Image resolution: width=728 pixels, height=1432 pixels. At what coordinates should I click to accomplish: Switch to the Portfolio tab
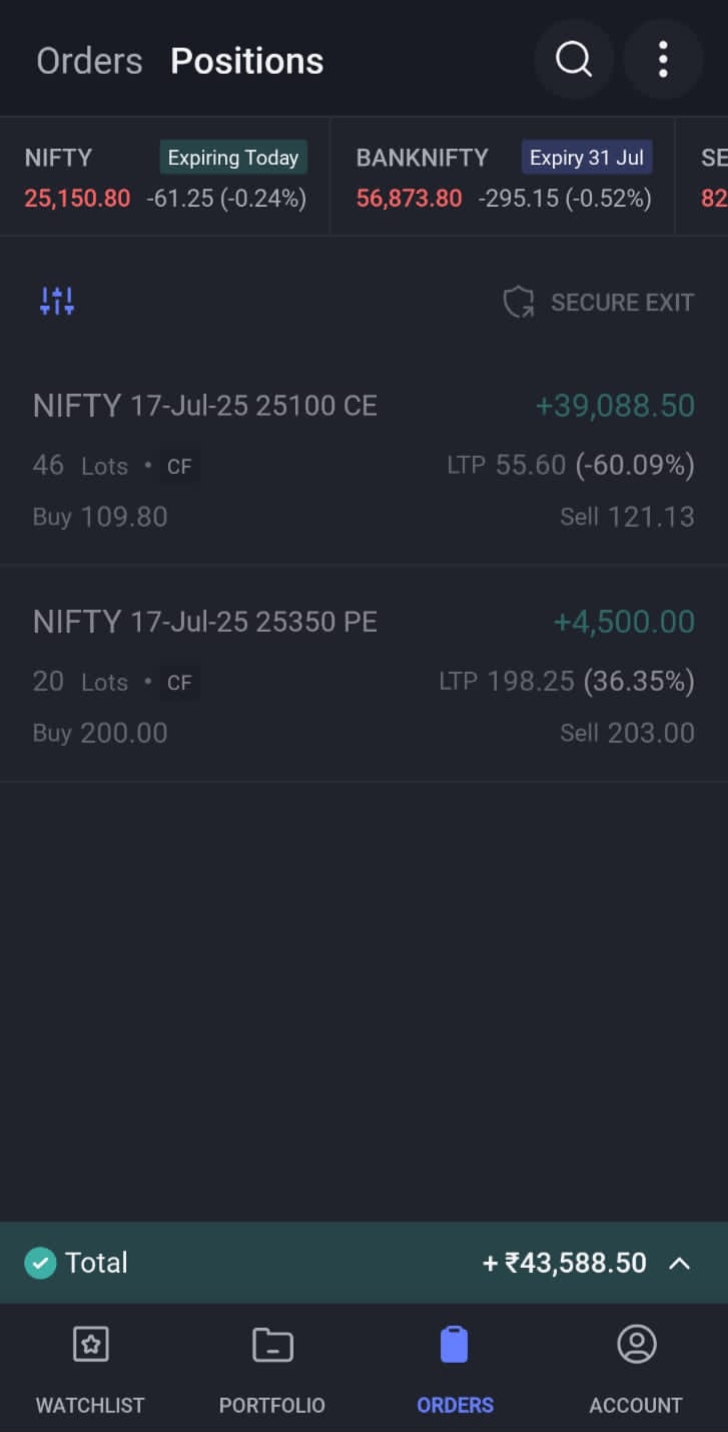(x=272, y=1366)
